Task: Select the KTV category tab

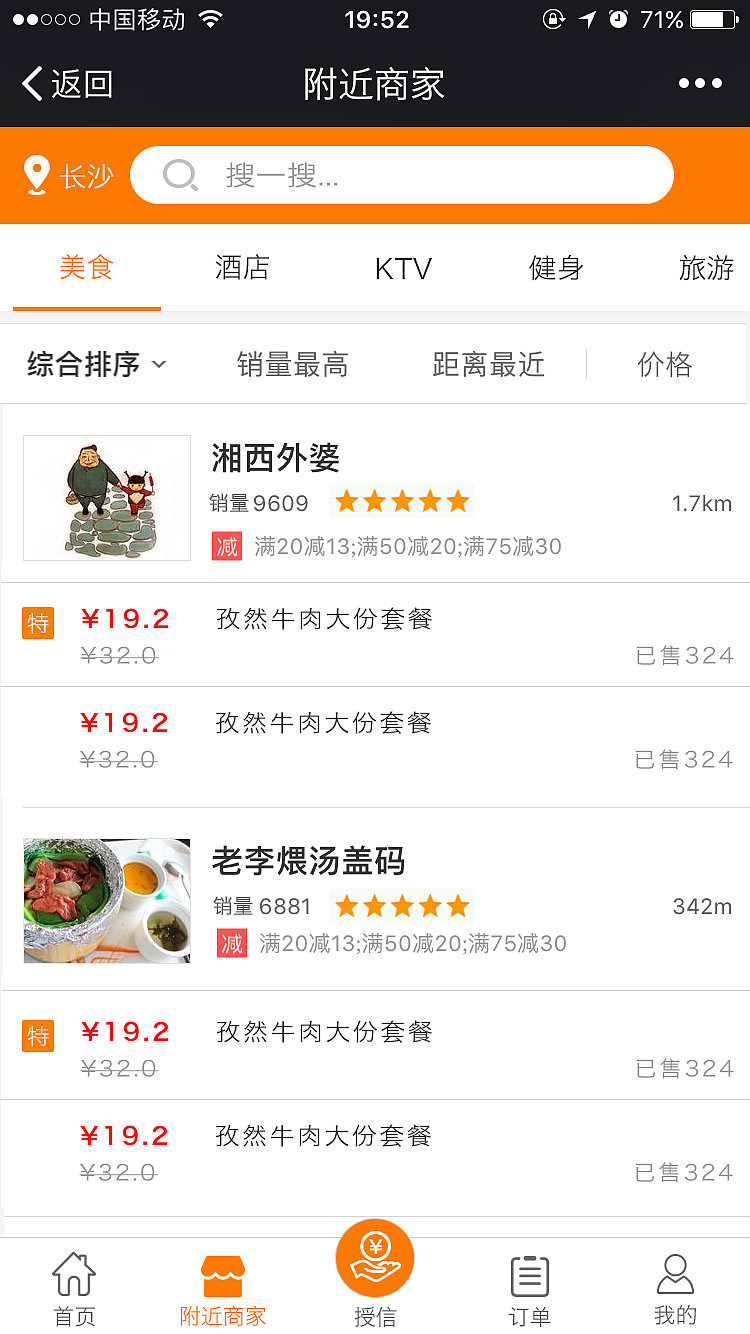Action: [403, 268]
